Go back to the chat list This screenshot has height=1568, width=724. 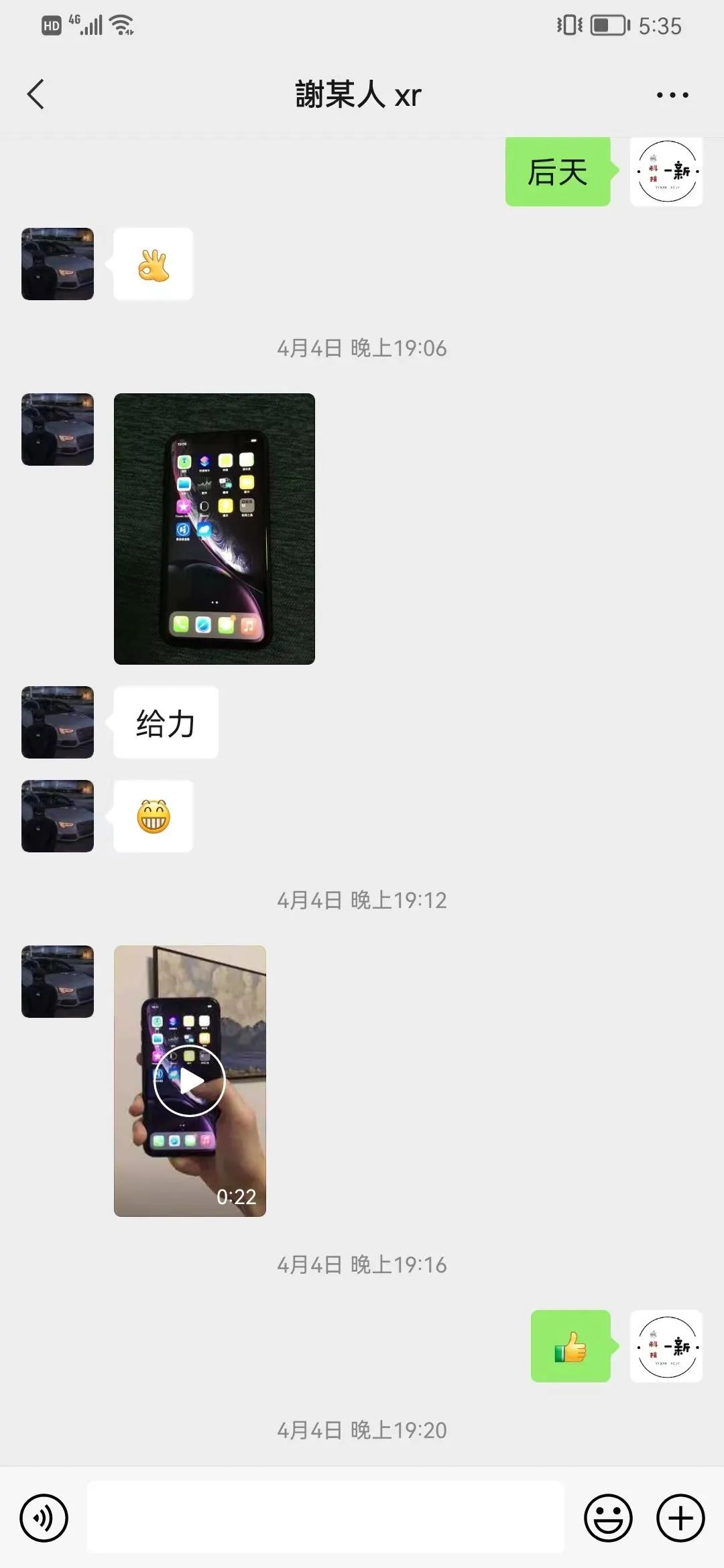pos(36,94)
